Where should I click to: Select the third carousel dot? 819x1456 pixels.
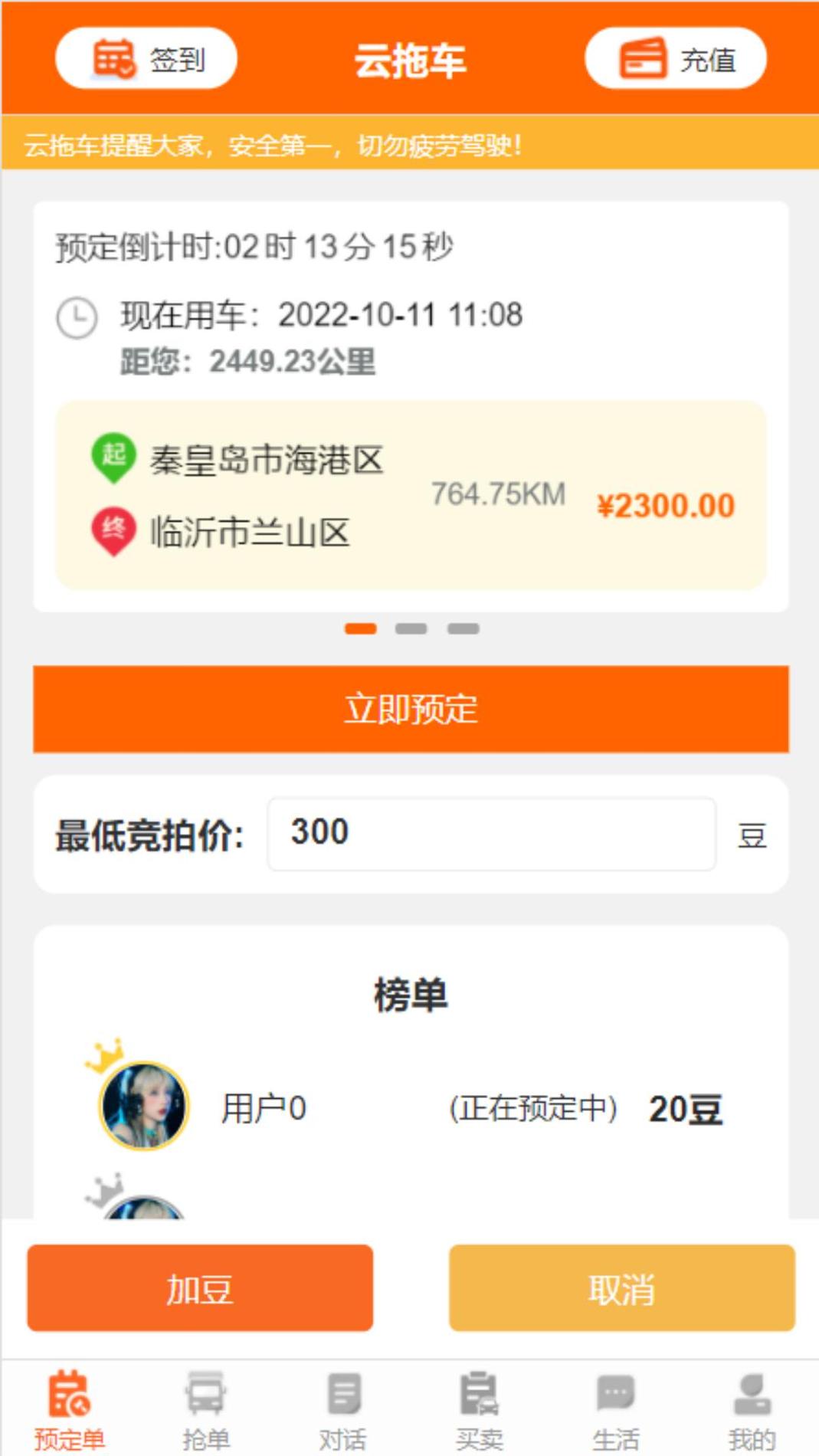click(x=464, y=628)
